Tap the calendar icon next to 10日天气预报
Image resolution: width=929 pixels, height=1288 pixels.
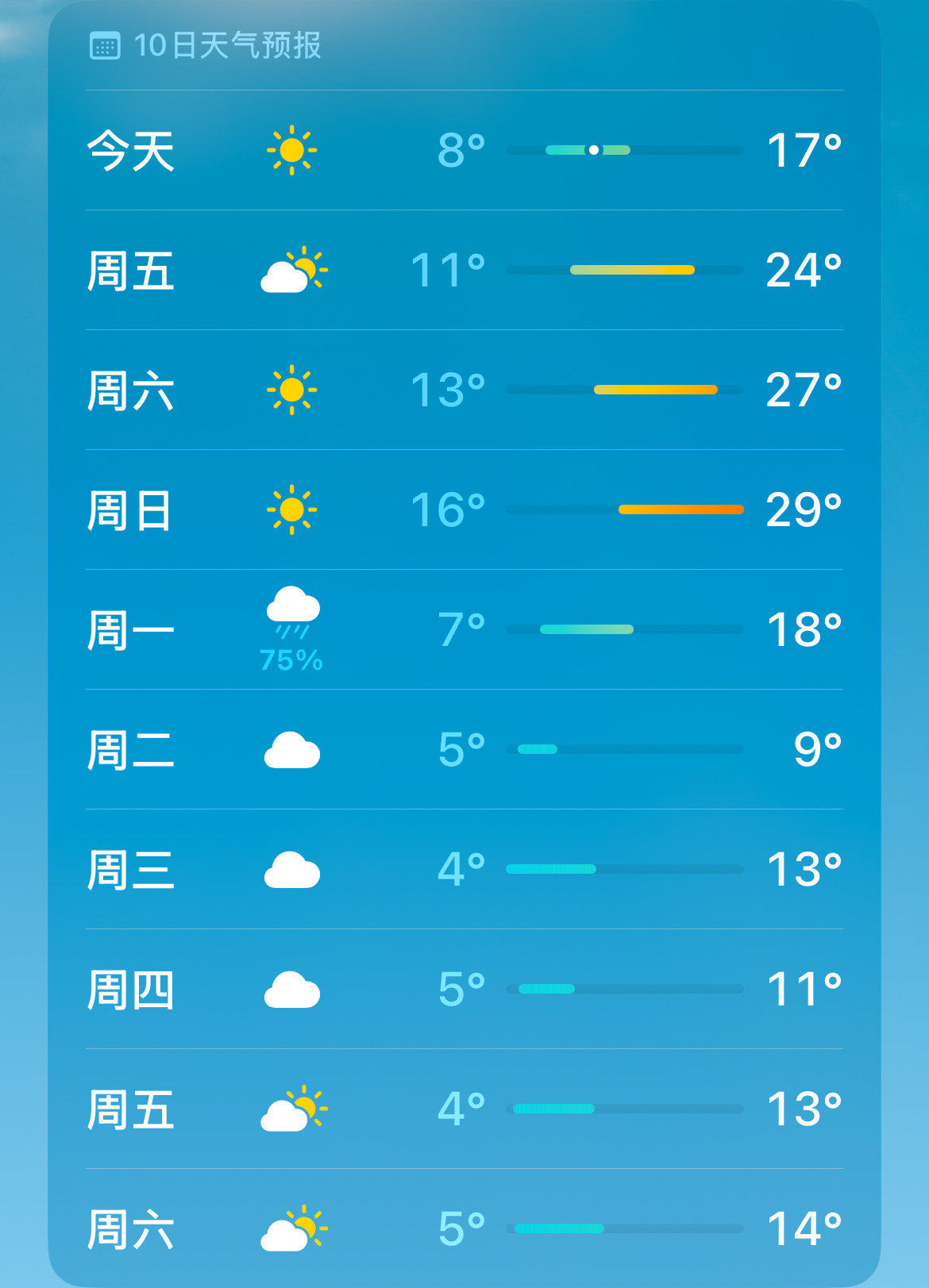[104, 45]
